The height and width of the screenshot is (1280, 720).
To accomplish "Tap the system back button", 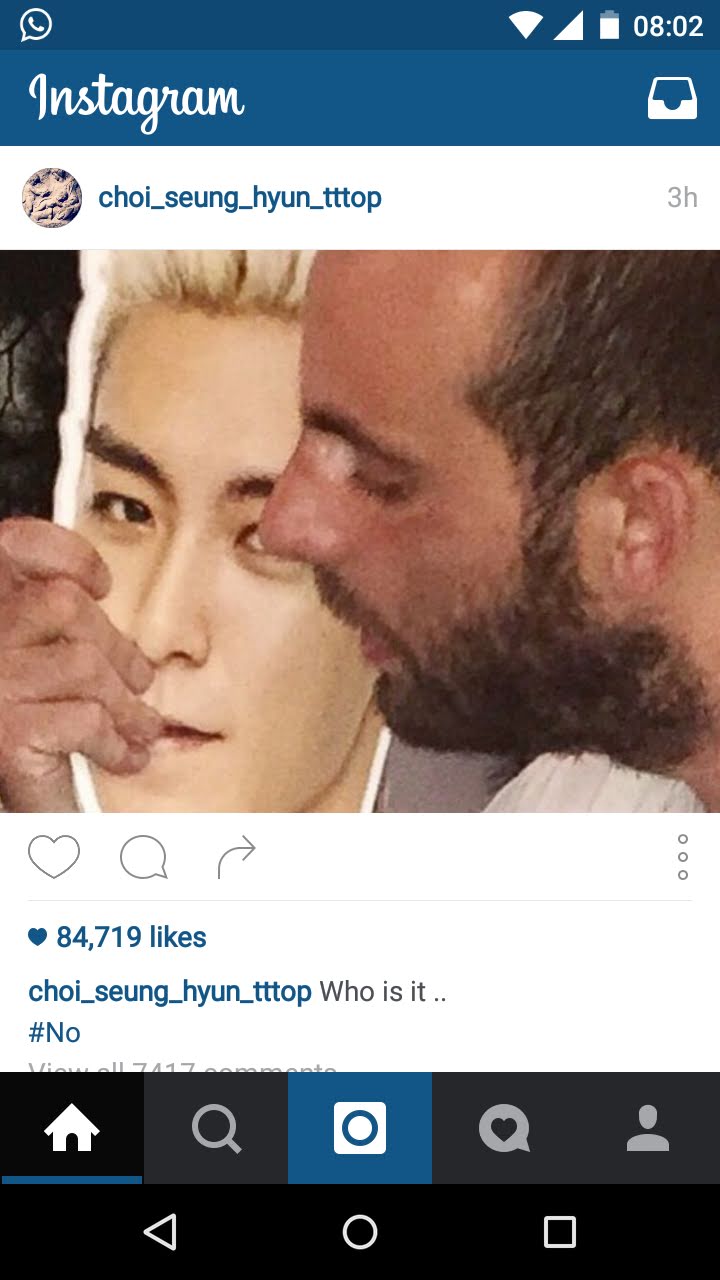I will click(x=160, y=1232).
